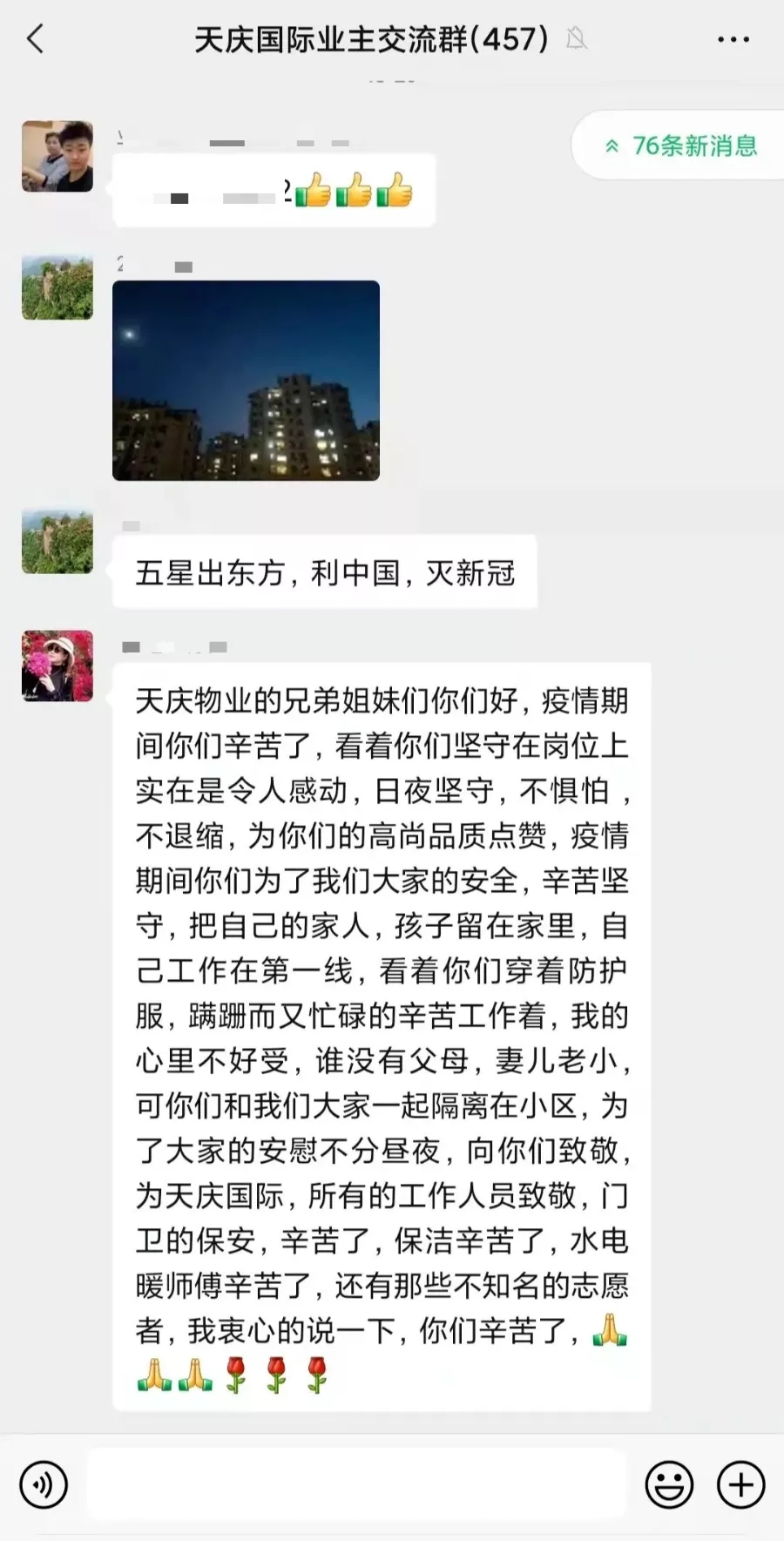Viewport: 784px width, 1541px height.
Task: View profile of the pink flowers avatar
Action: coord(57,666)
